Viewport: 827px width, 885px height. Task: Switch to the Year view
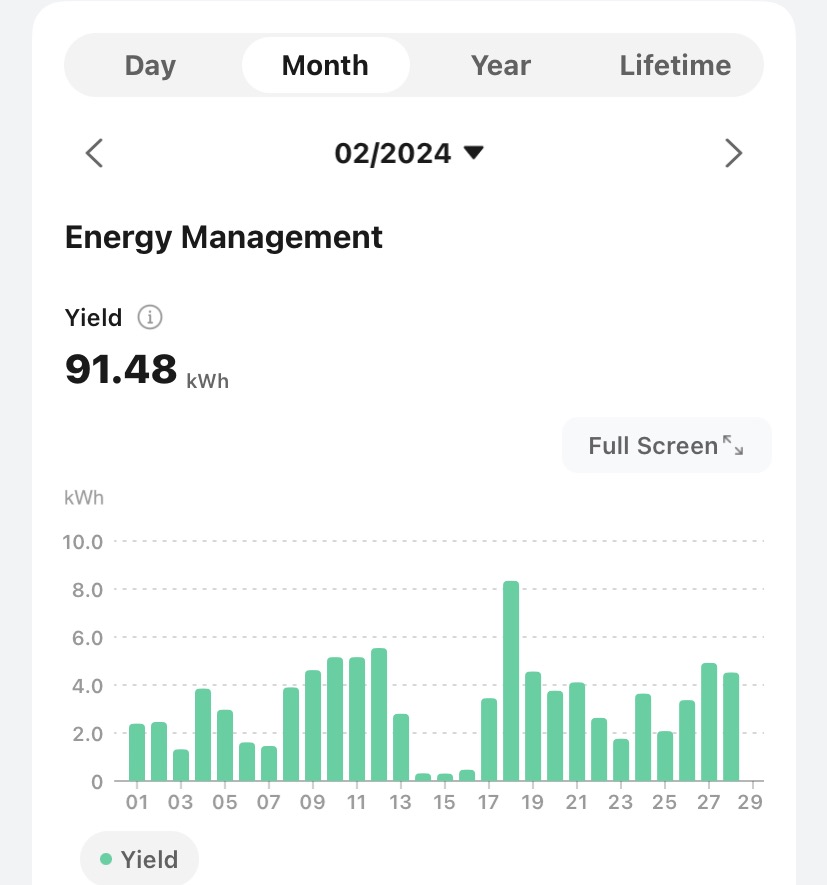[500, 66]
